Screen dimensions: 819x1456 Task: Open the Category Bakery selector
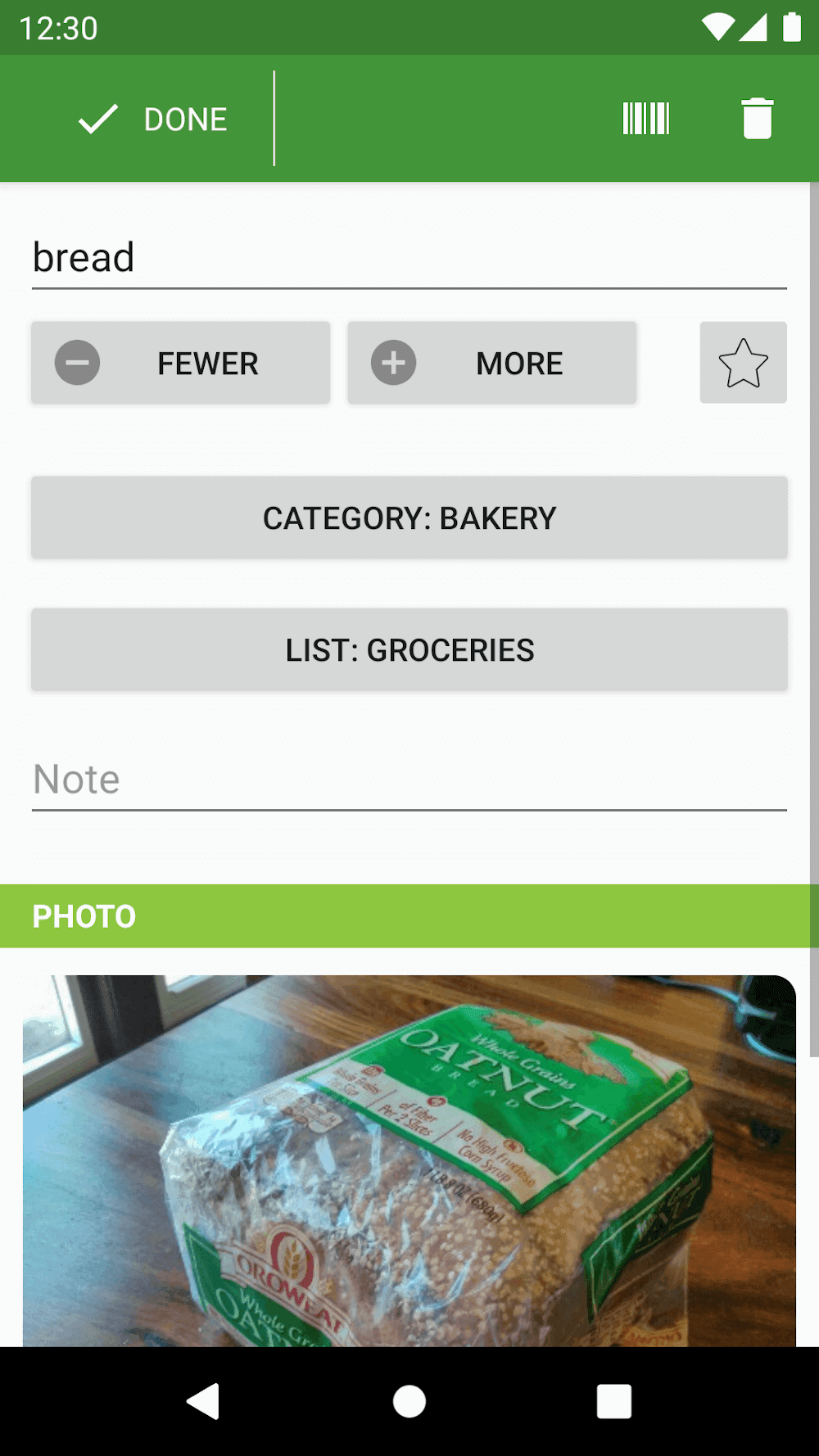tap(409, 518)
